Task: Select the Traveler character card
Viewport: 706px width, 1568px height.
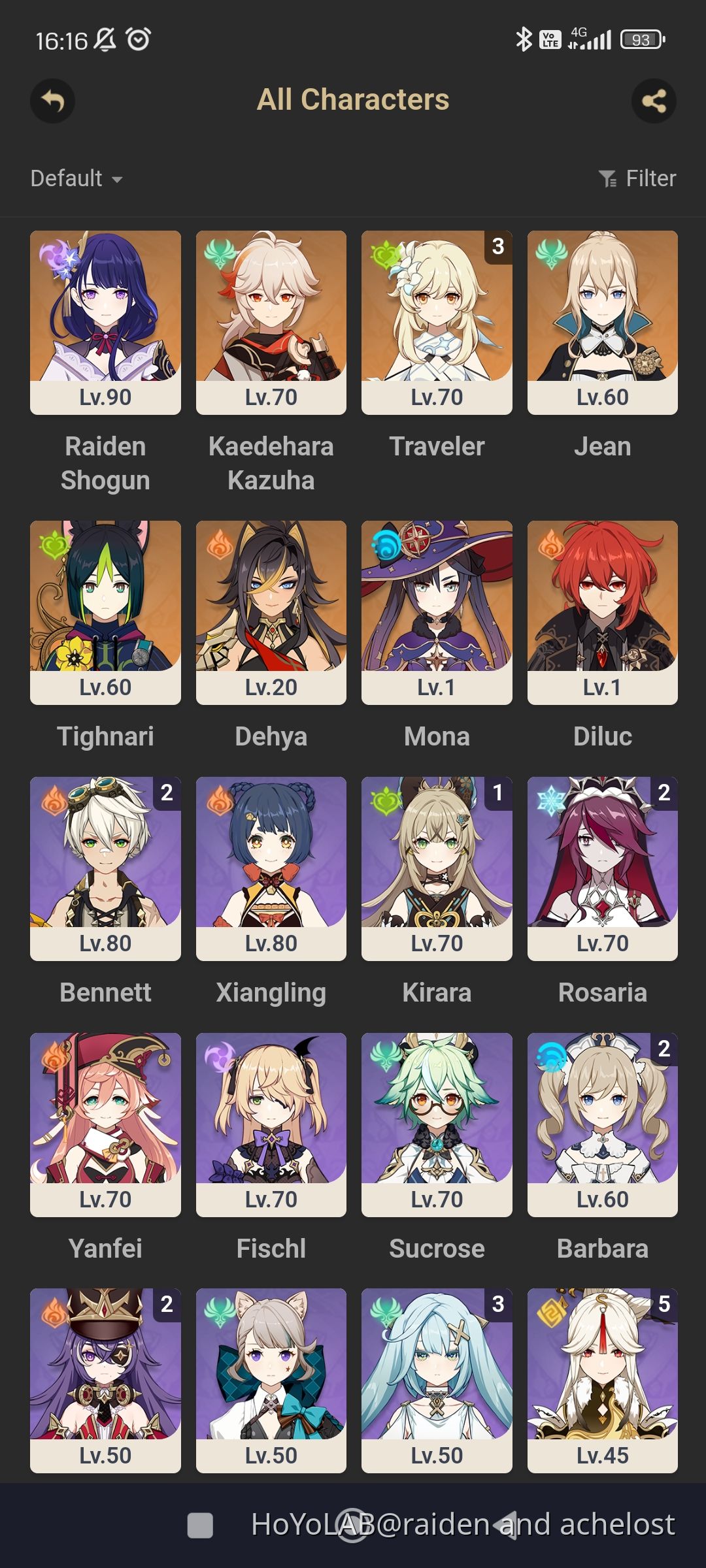Action: 437,321
